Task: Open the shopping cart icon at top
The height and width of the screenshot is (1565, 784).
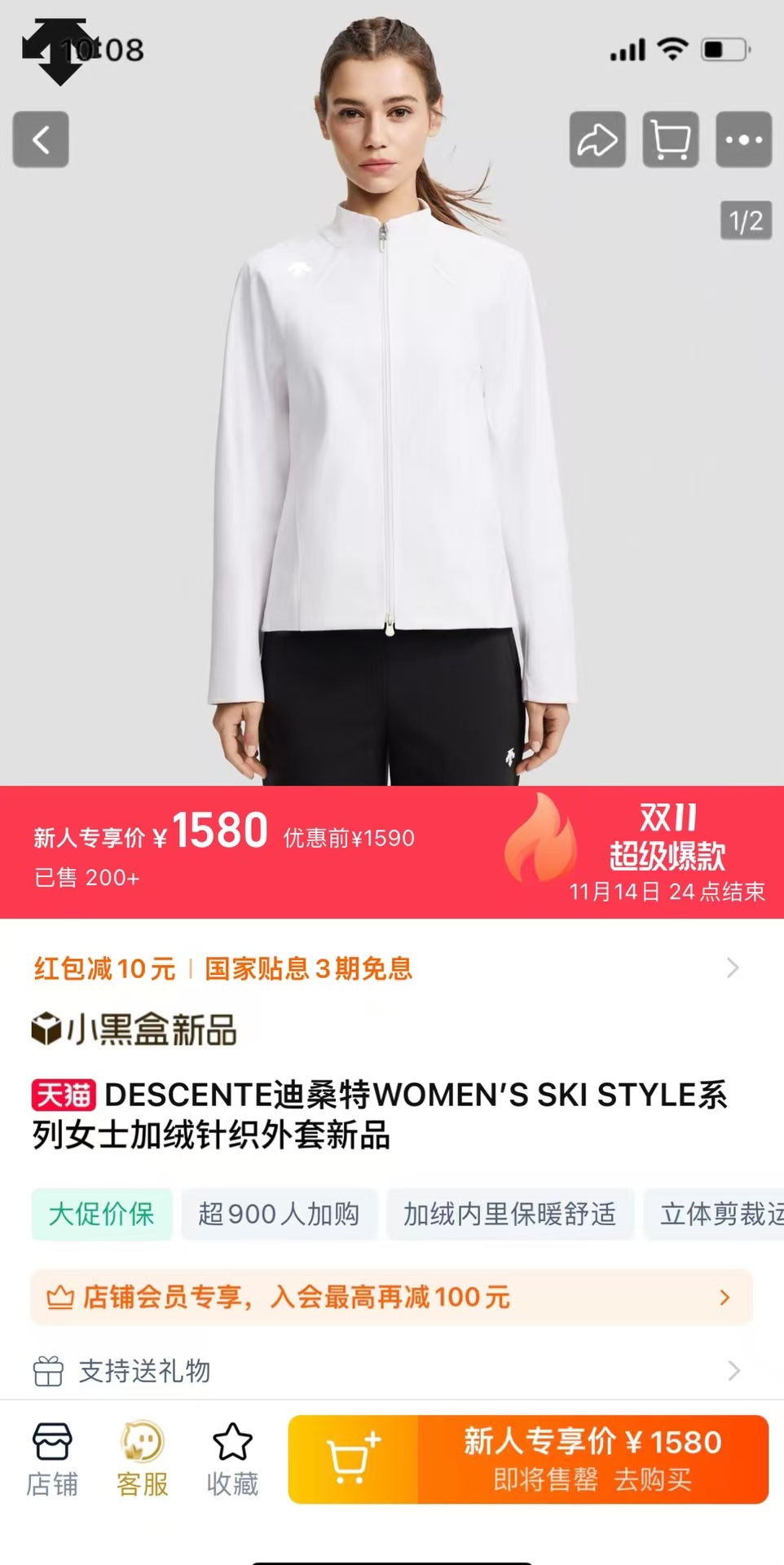Action: (670, 139)
